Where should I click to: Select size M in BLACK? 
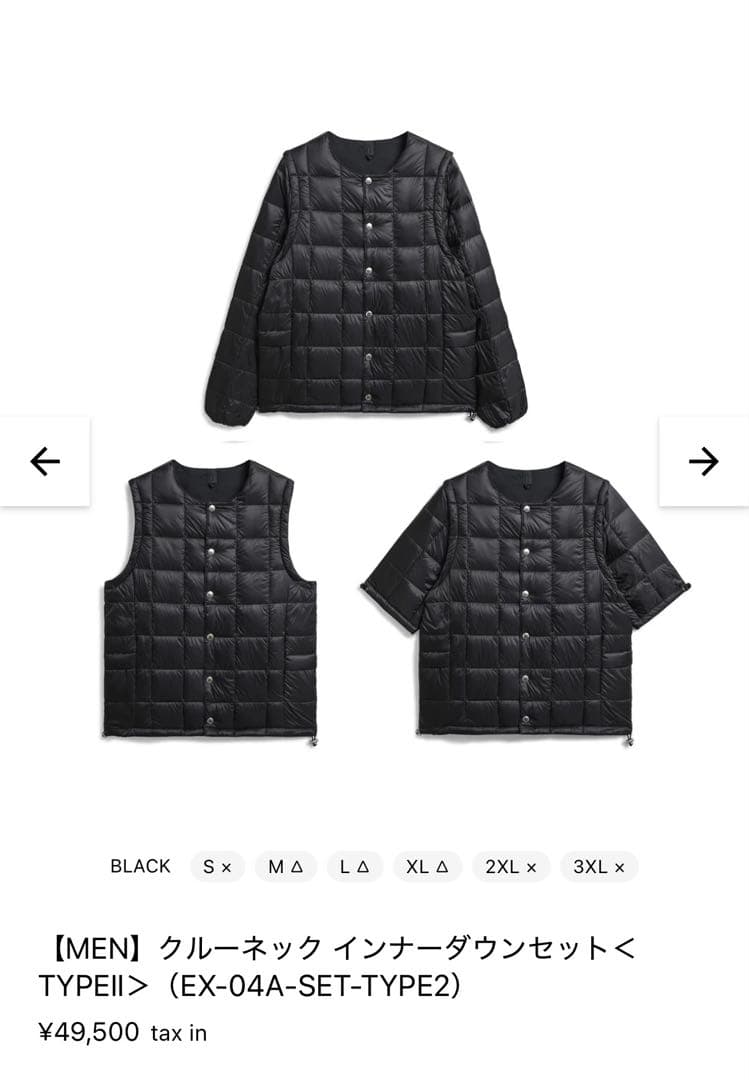(285, 867)
